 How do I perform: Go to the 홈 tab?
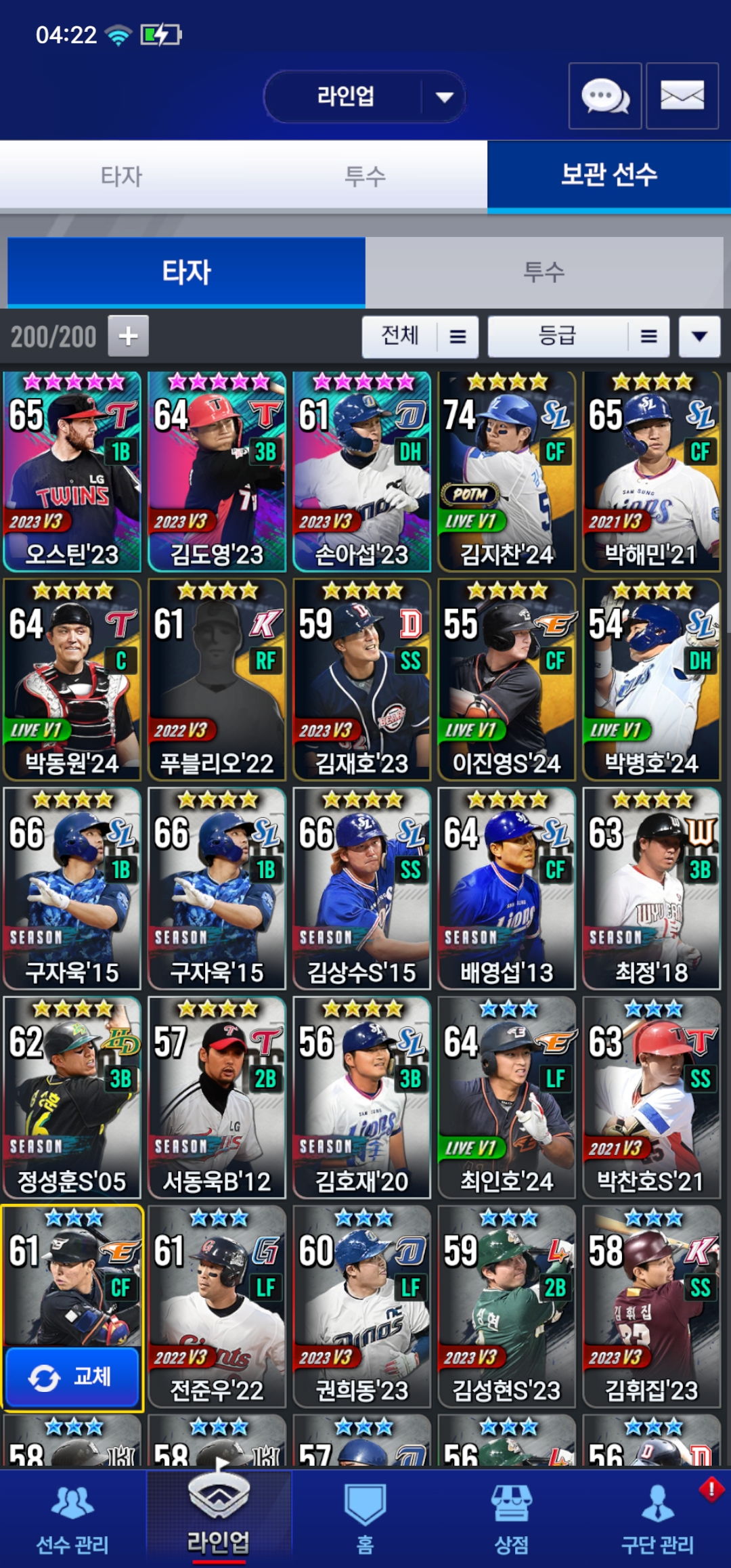(x=365, y=1519)
